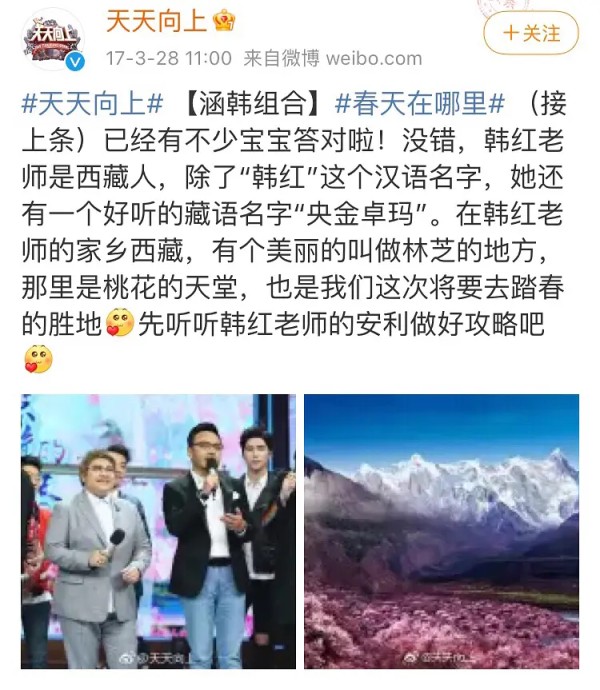Viewport: 600px width, 690px height.
Task: Open hashtag #天天向上#
Action: tap(92, 102)
